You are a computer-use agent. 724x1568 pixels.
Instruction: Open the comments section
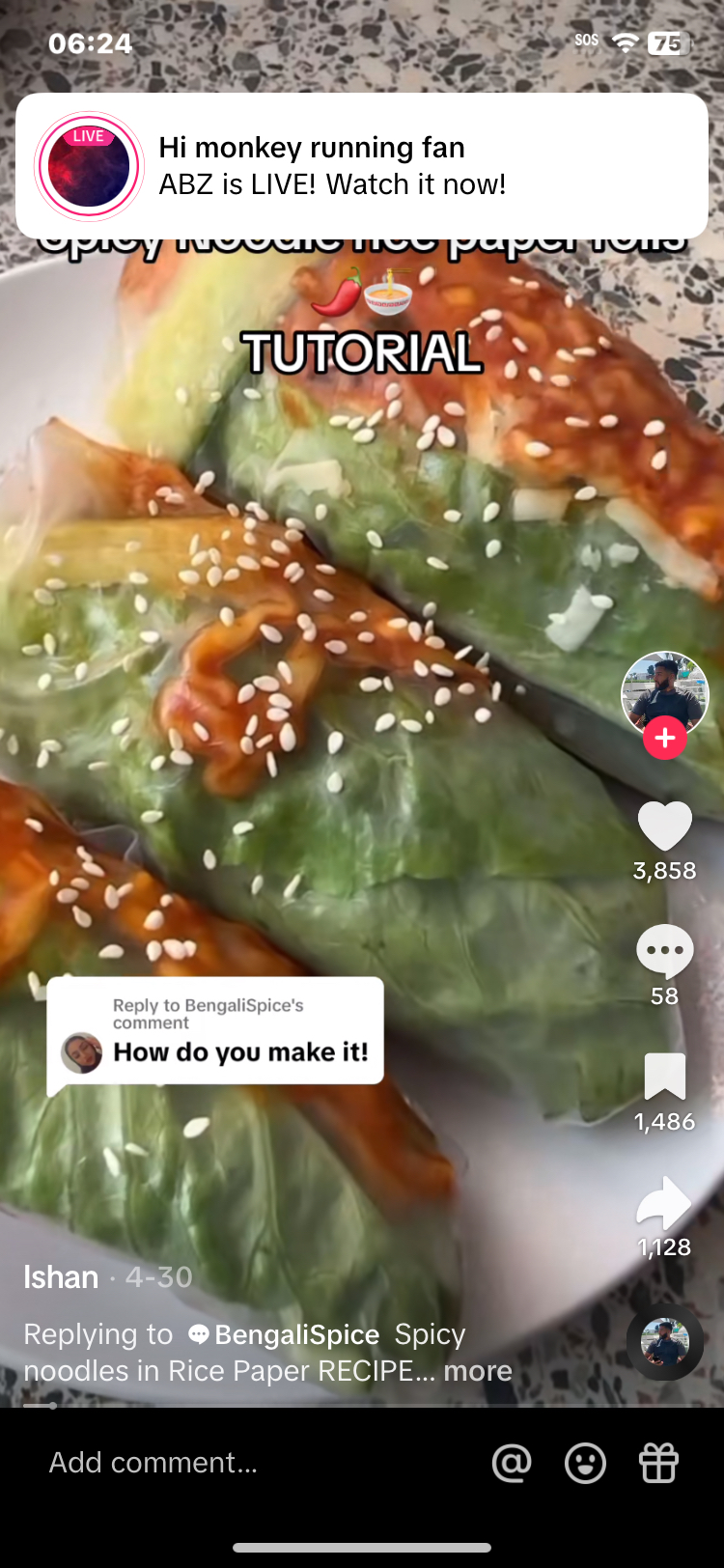click(664, 952)
